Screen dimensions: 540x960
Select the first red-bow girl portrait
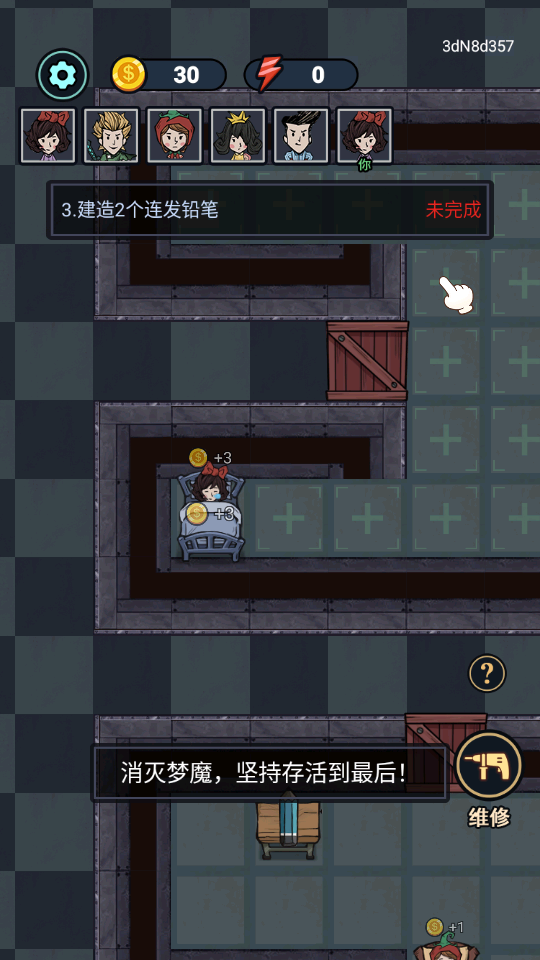point(48,135)
